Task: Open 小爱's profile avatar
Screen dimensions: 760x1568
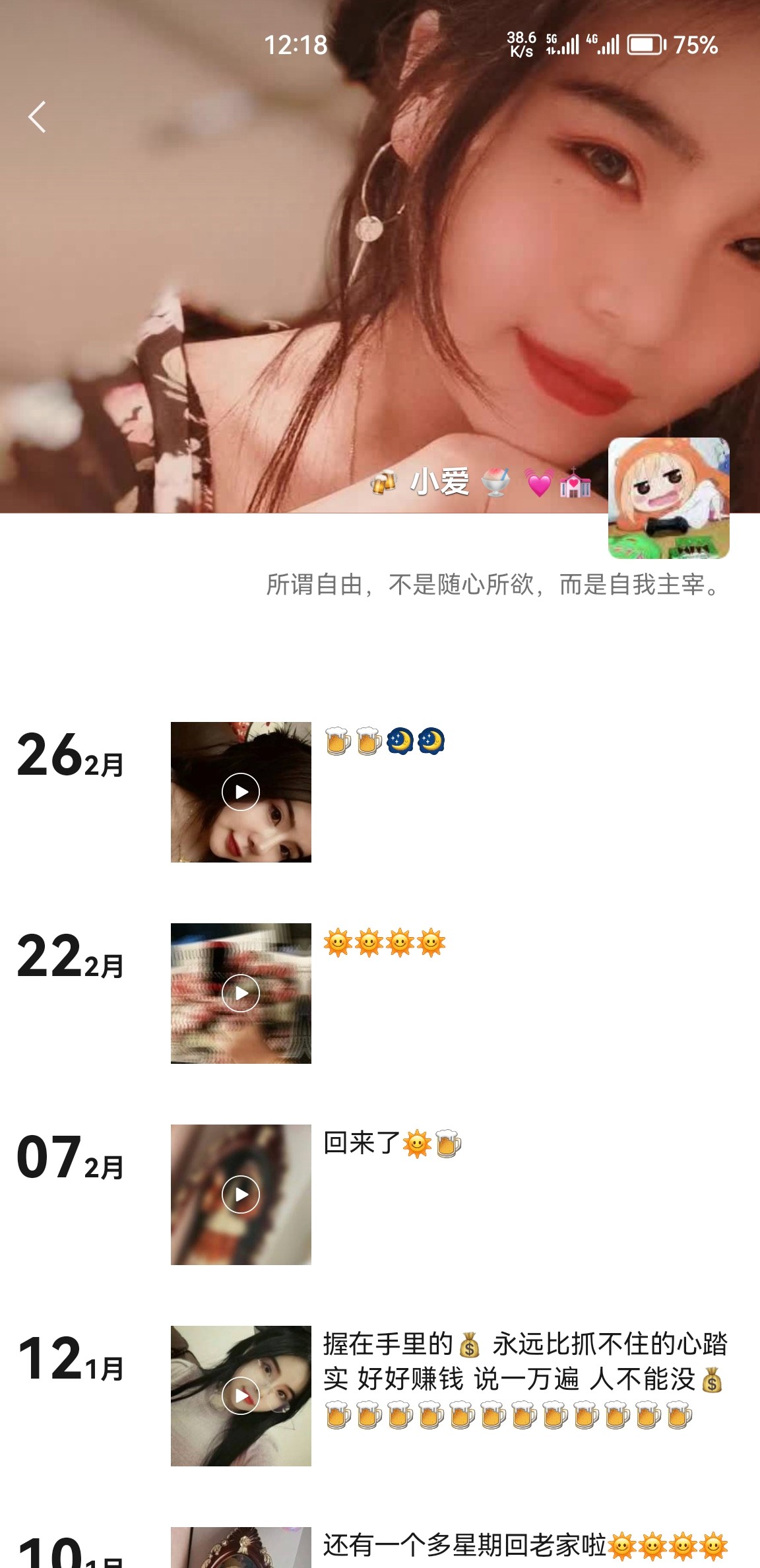Action: (x=668, y=498)
